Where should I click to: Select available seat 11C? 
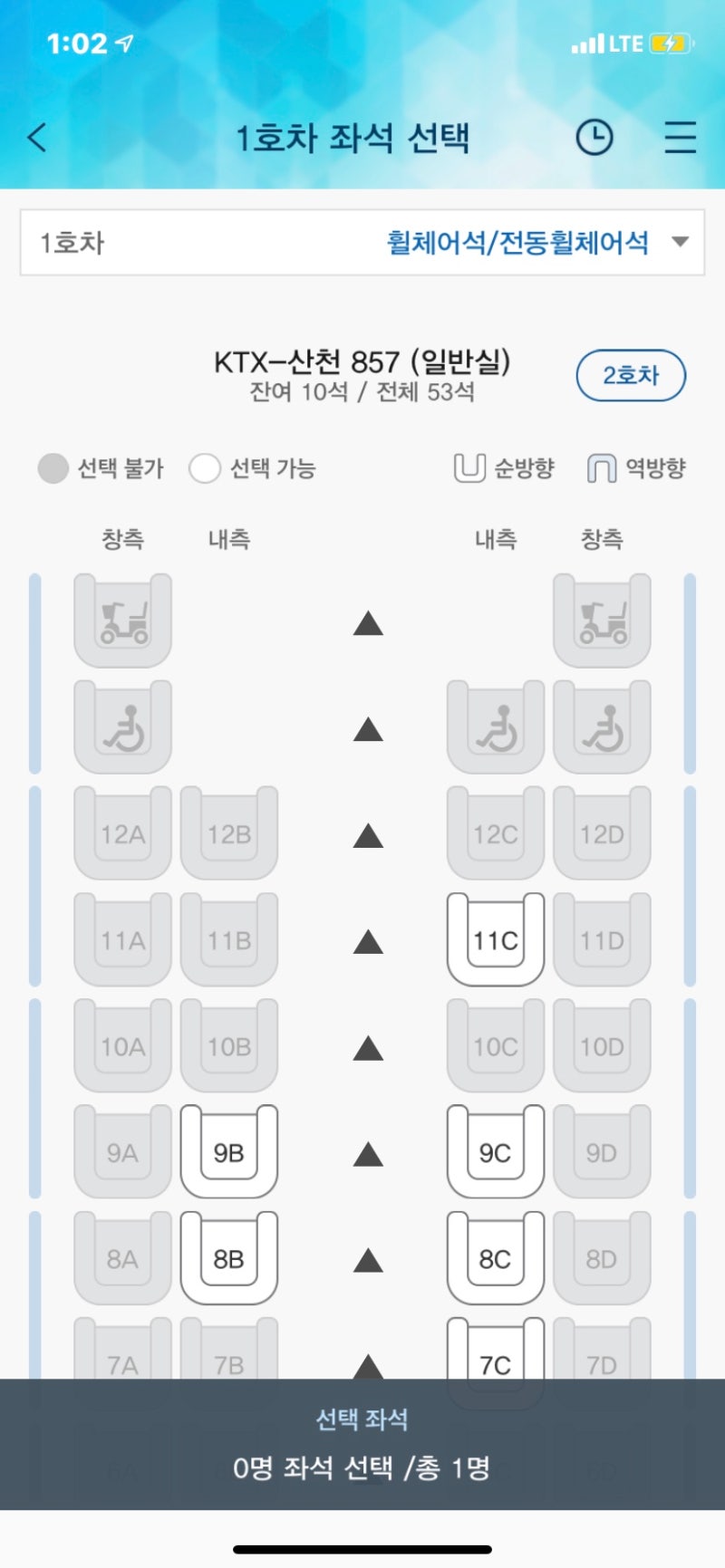[x=495, y=938]
